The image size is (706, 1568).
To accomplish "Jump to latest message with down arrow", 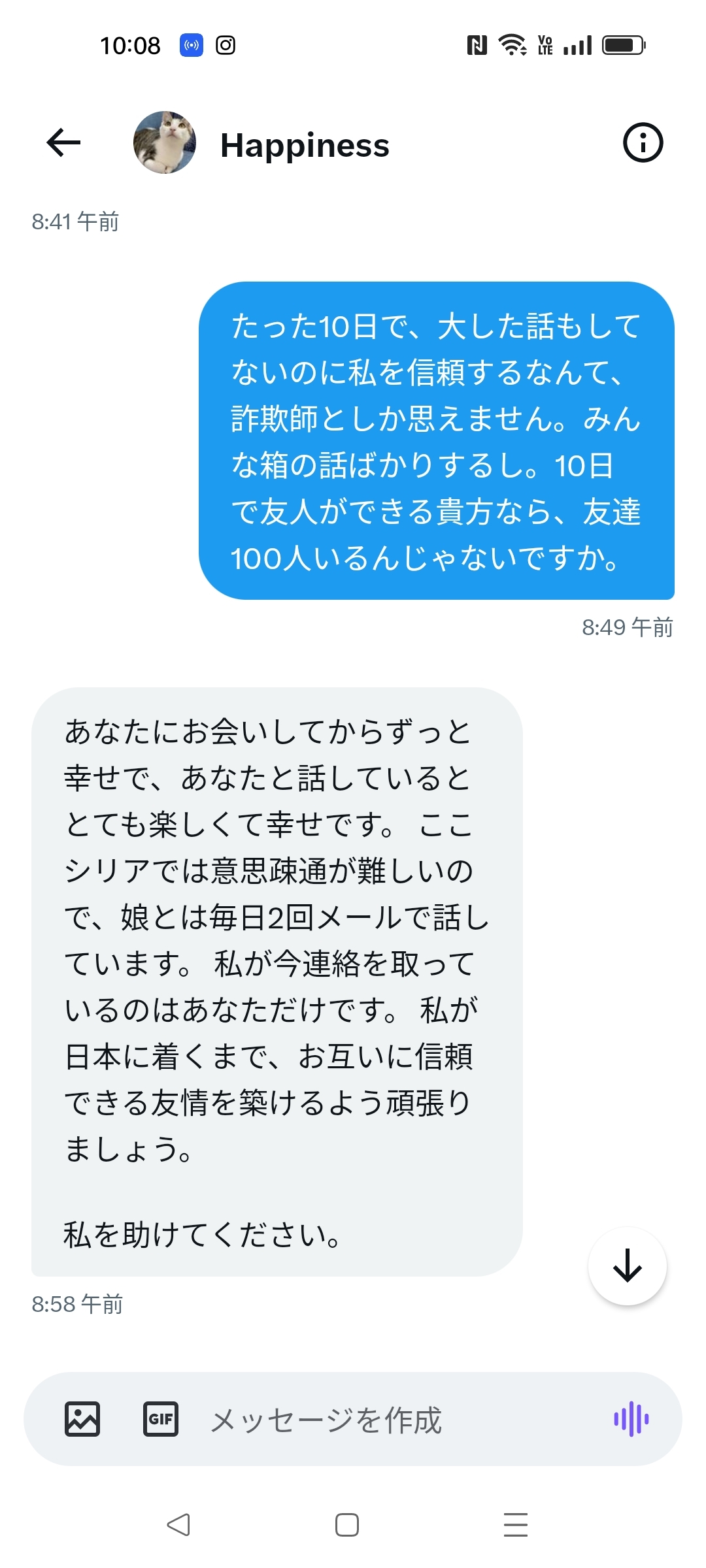I will click(x=627, y=1266).
